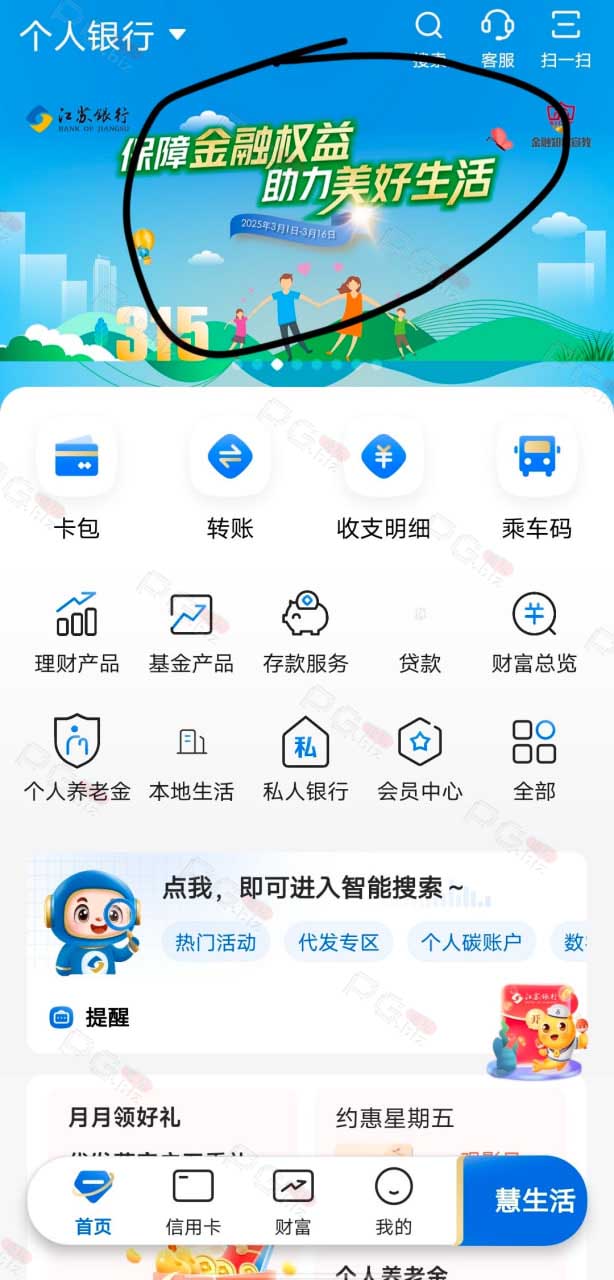Contact 客服 customer service
The height and width of the screenshot is (1280, 614).
click(497, 38)
